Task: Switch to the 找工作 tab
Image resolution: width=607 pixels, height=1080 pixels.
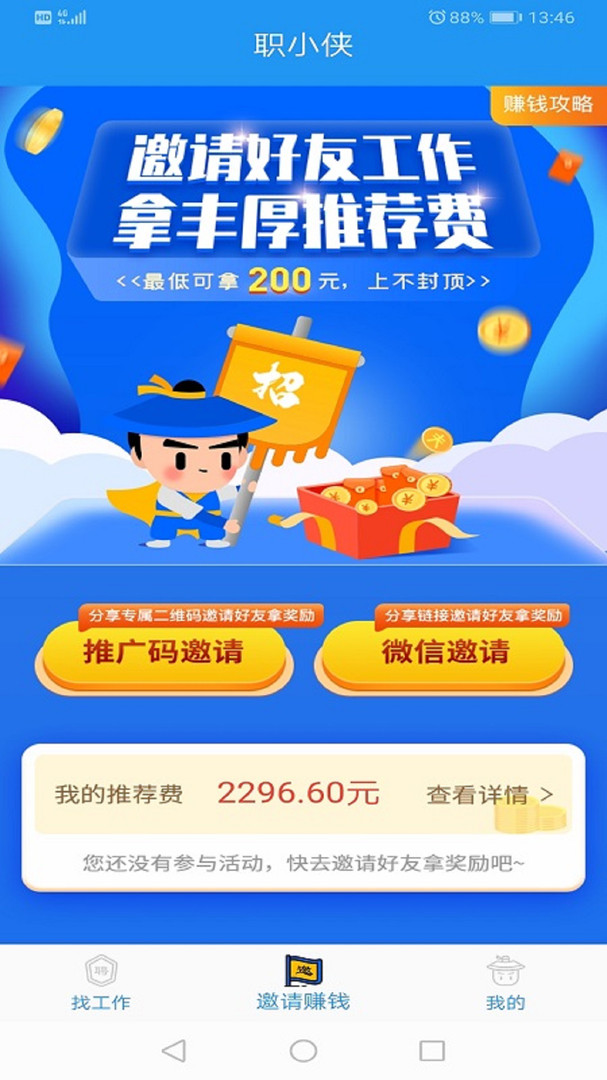Action: (x=101, y=983)
